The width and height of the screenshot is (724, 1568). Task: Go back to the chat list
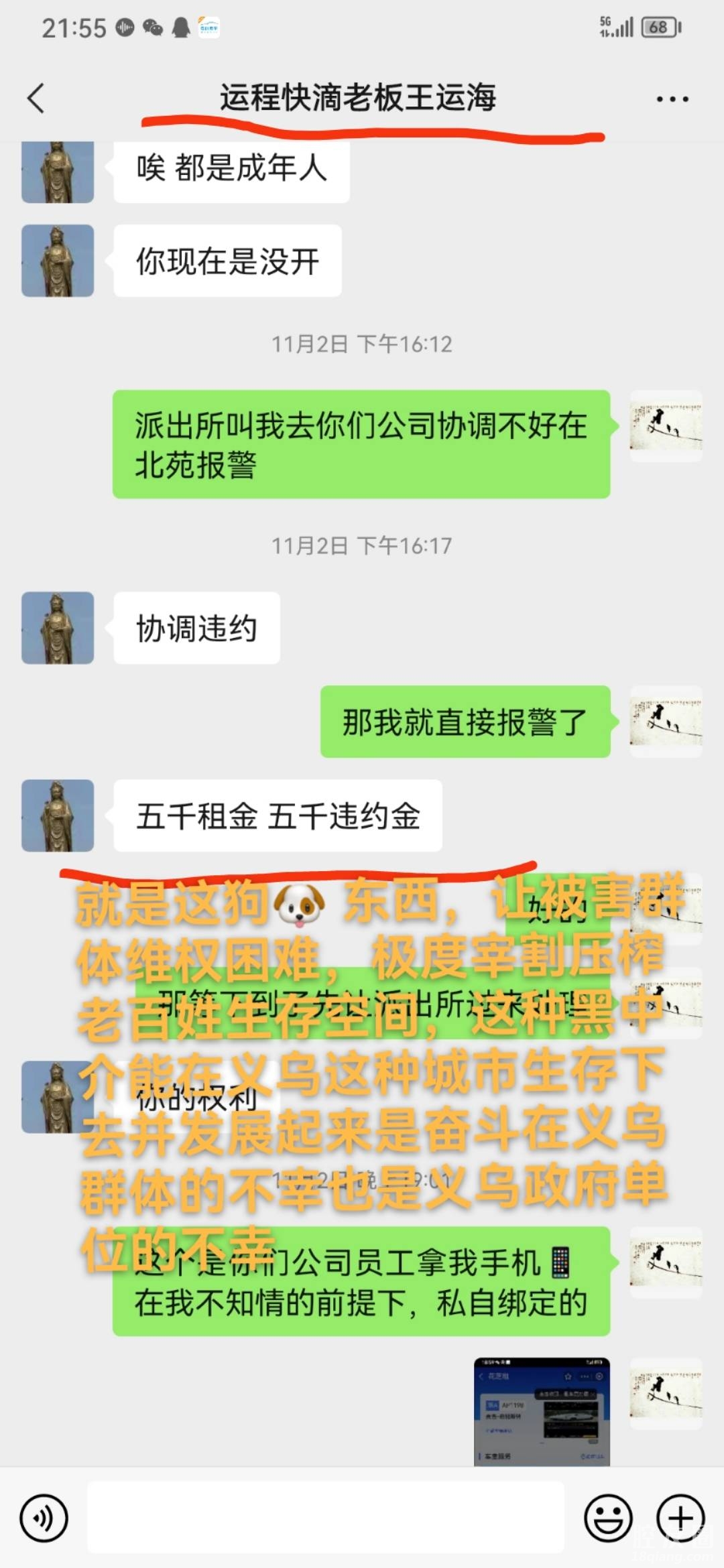click(36, 99)
